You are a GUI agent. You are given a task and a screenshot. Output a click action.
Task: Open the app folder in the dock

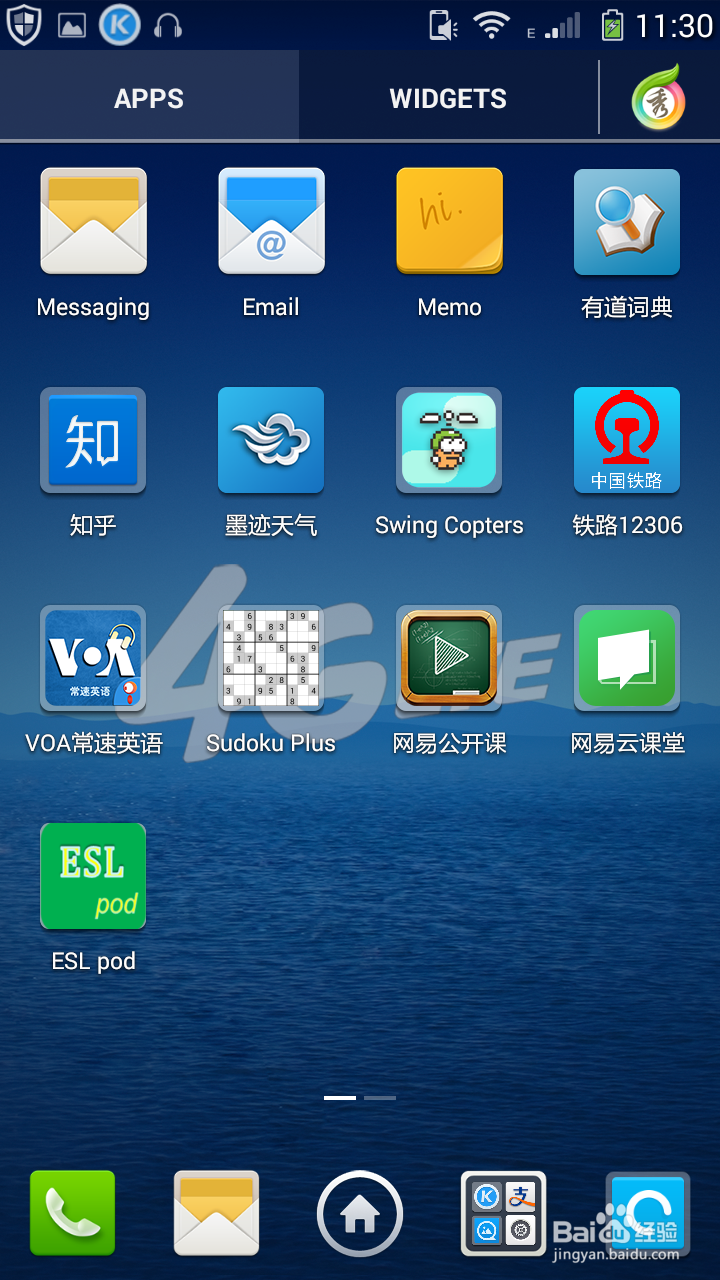503,1213
